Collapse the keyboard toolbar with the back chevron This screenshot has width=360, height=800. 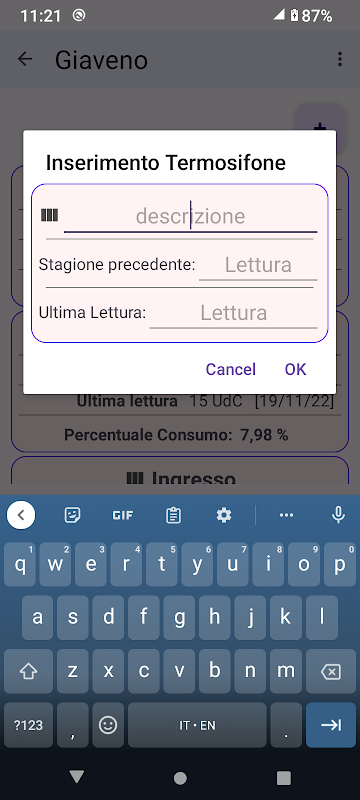click(x=21, y=515)
